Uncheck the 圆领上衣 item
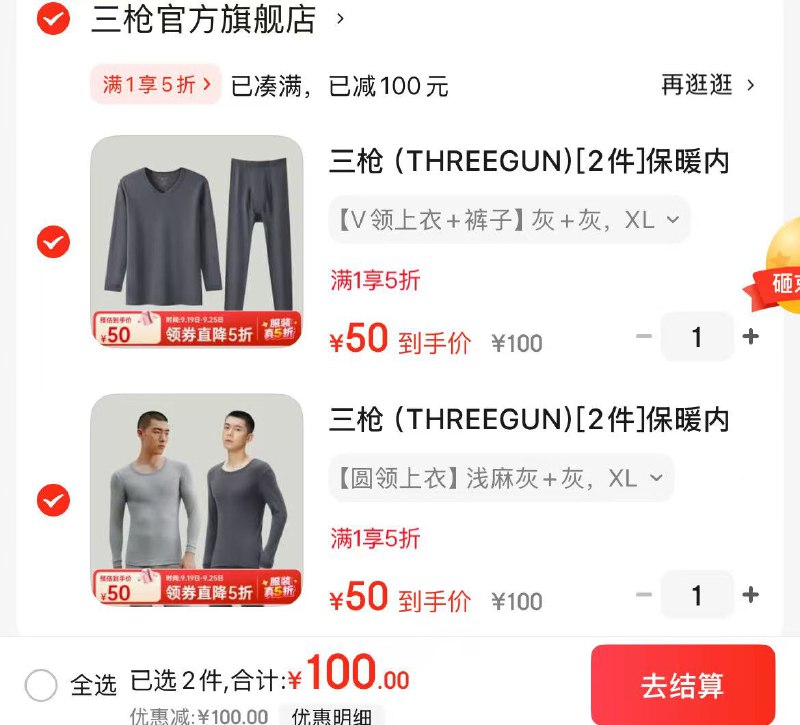This screenshot has width=800, height=725. coord(53,499)
